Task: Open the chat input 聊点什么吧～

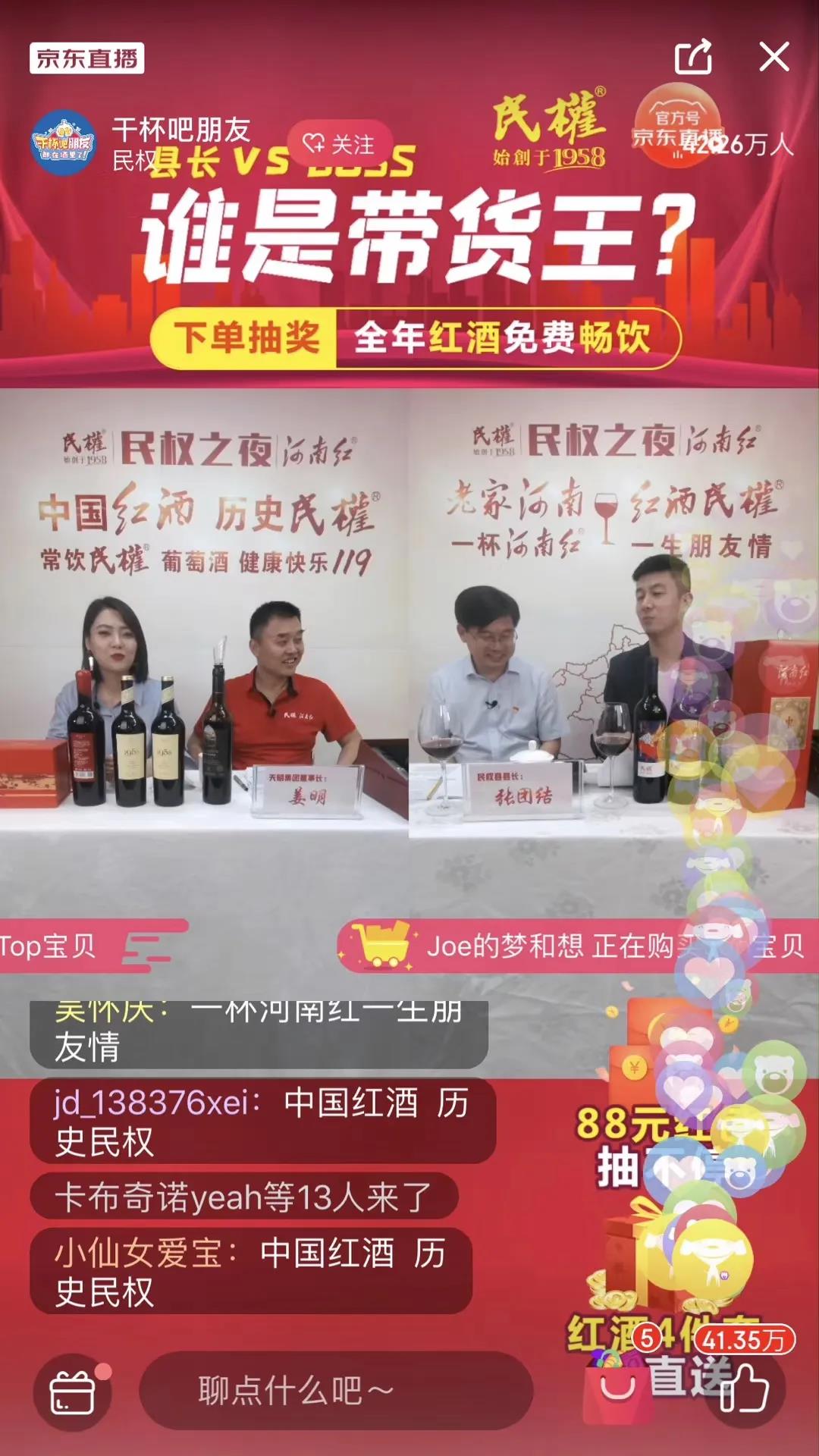Action: pyautogui.click(x=335, y=1390)
